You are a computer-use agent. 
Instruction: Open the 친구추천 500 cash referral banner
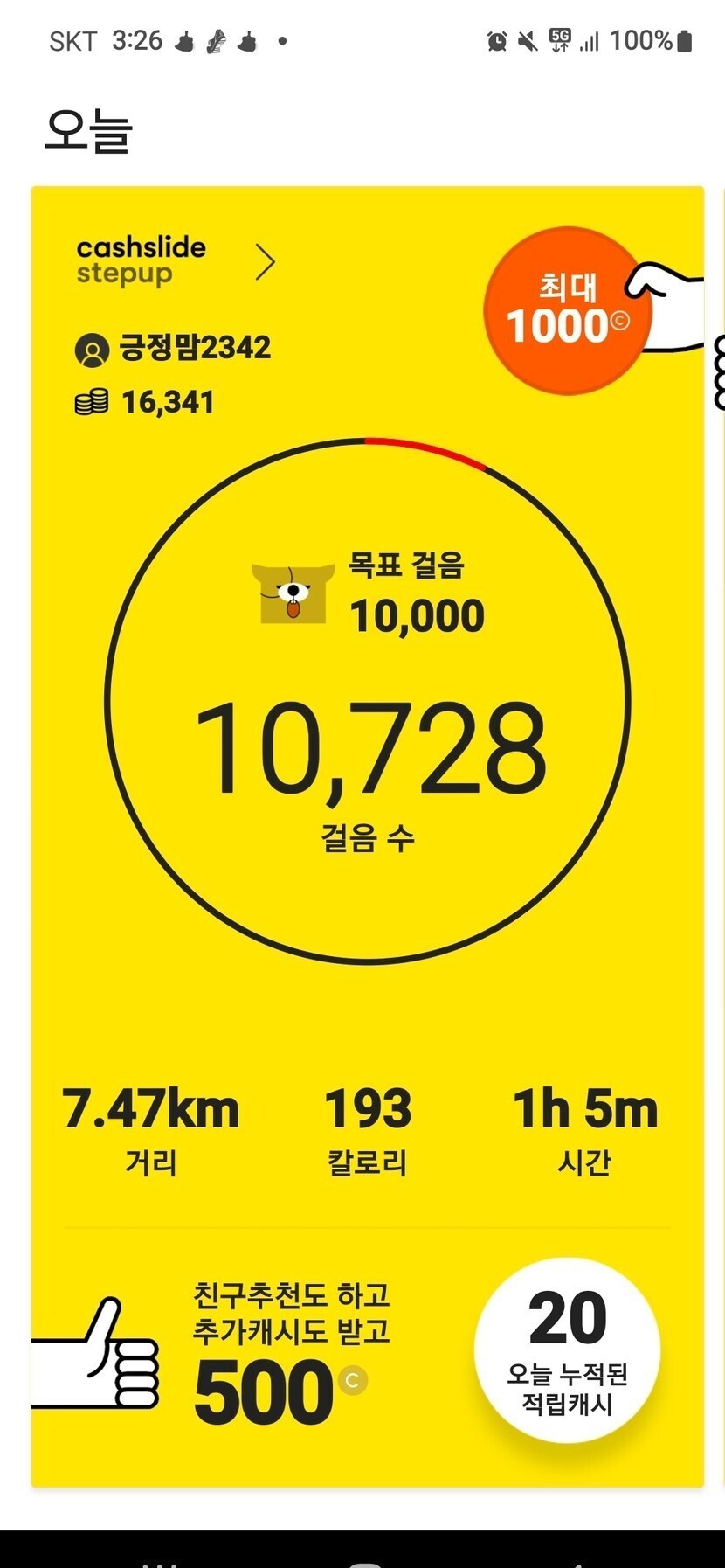(x=262, y=1353)
